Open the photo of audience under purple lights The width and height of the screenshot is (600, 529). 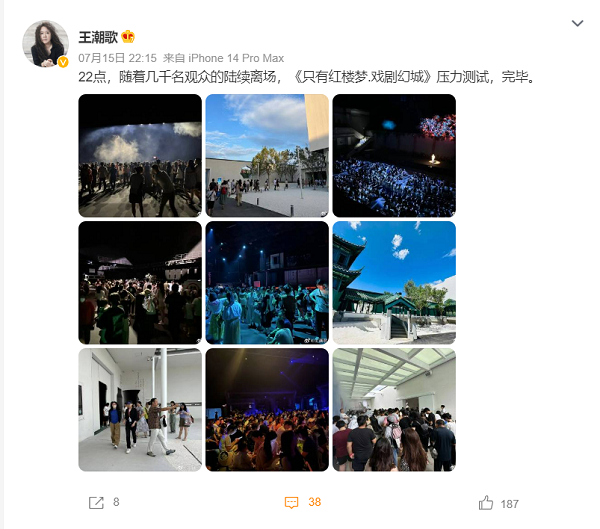click(x=267, y=409)
